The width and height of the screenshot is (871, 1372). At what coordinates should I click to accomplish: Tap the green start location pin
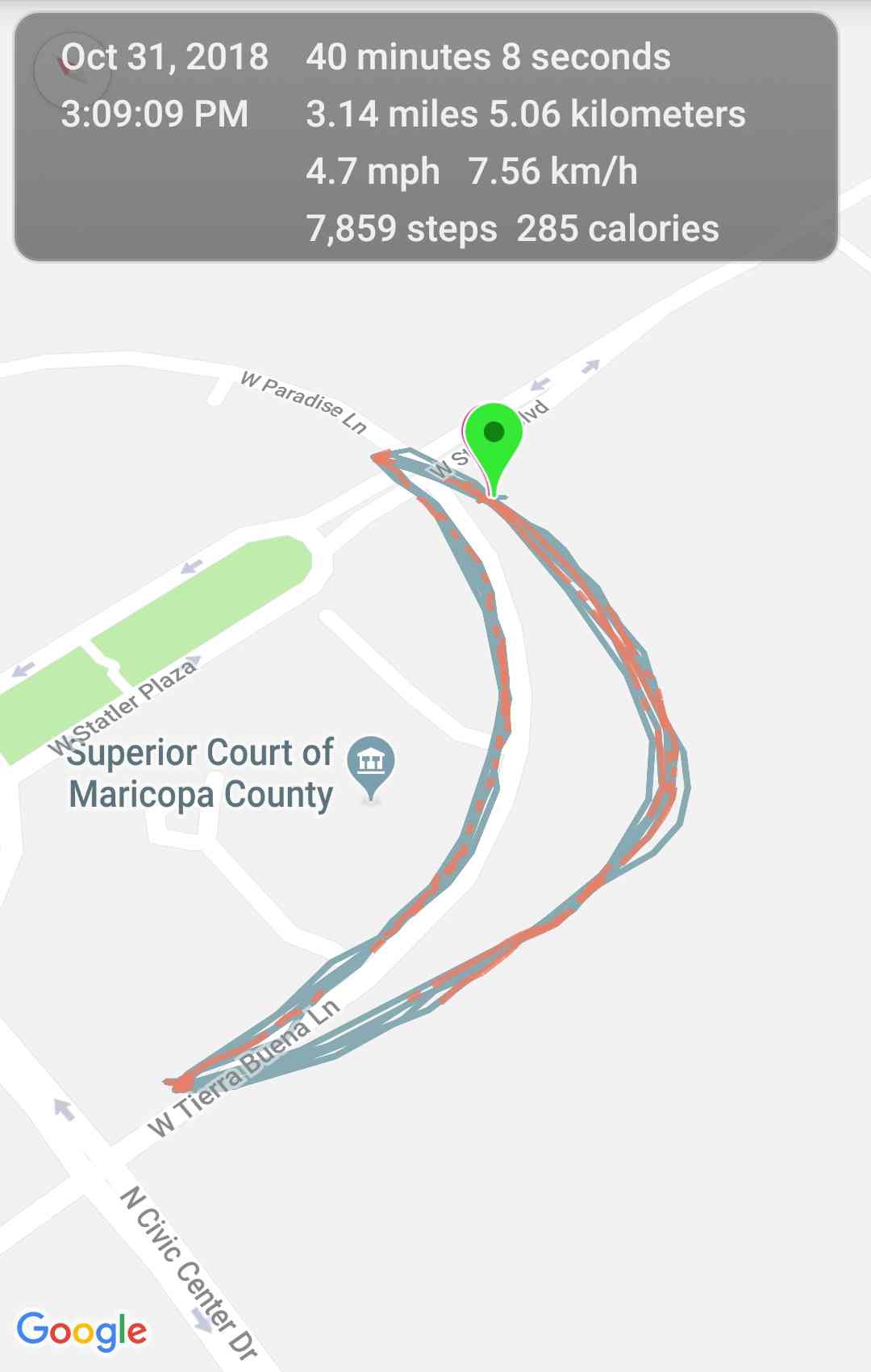click(x=493, y=438)
